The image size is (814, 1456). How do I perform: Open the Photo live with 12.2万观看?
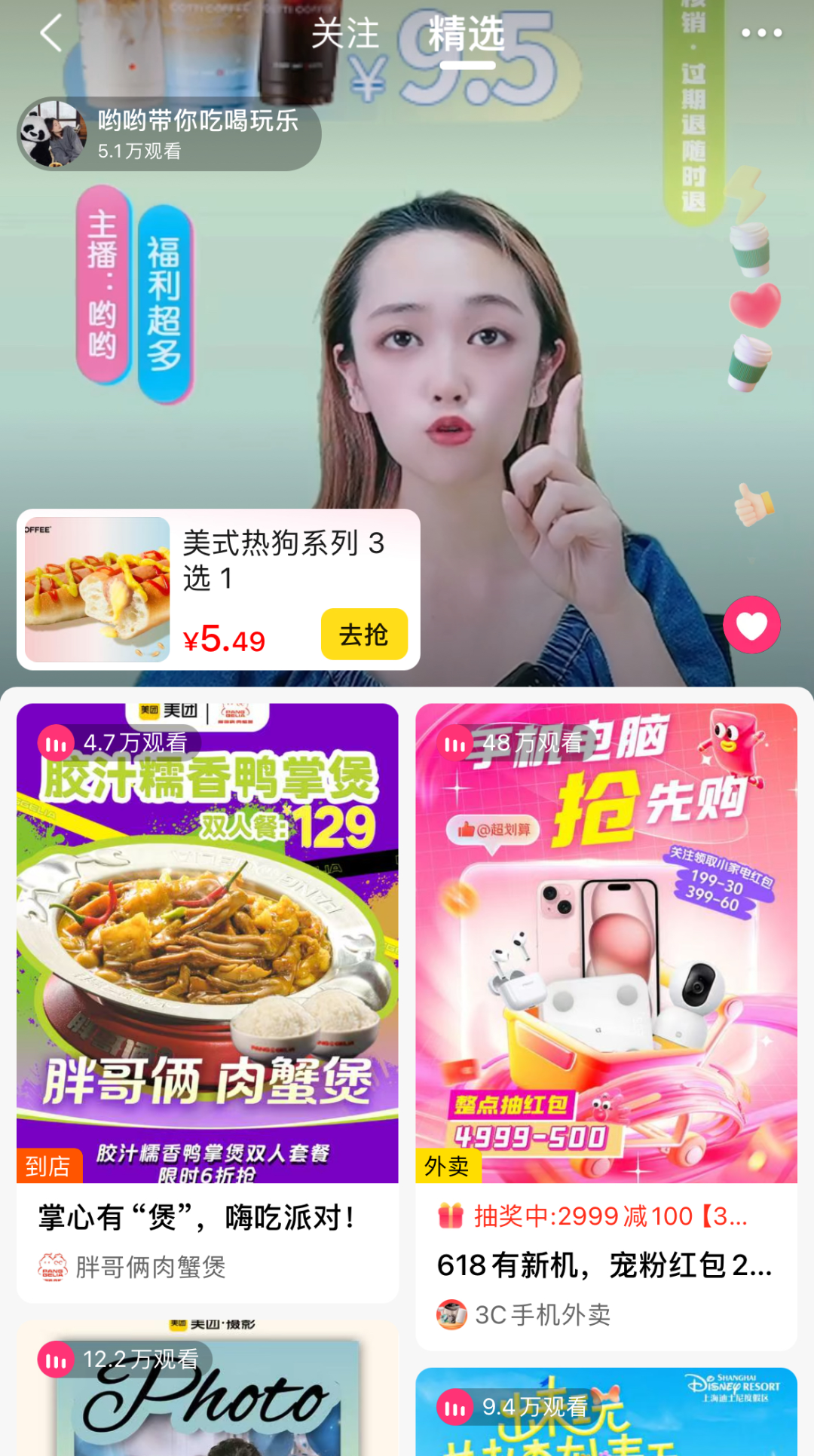[207, 1394]
